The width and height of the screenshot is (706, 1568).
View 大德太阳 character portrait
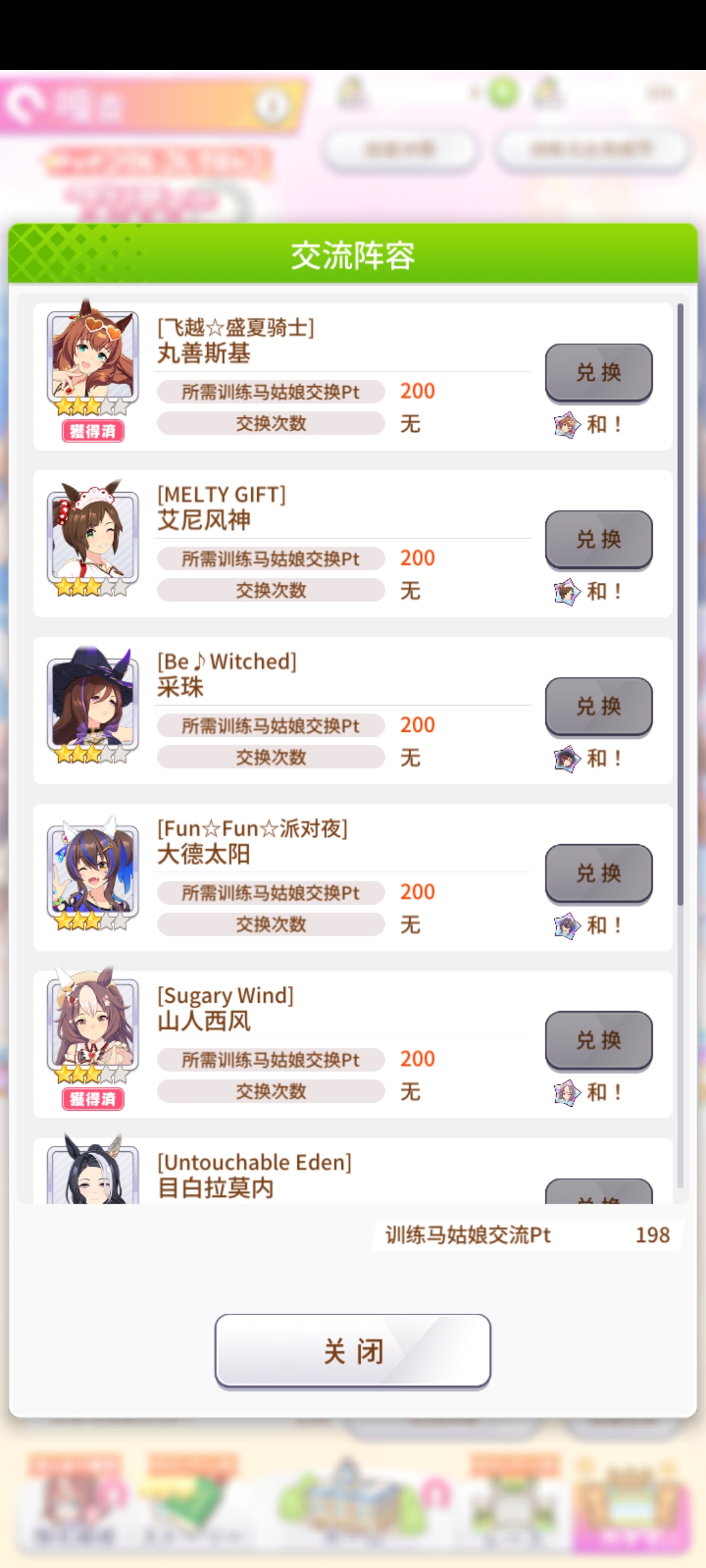click(x=93, y=866)
